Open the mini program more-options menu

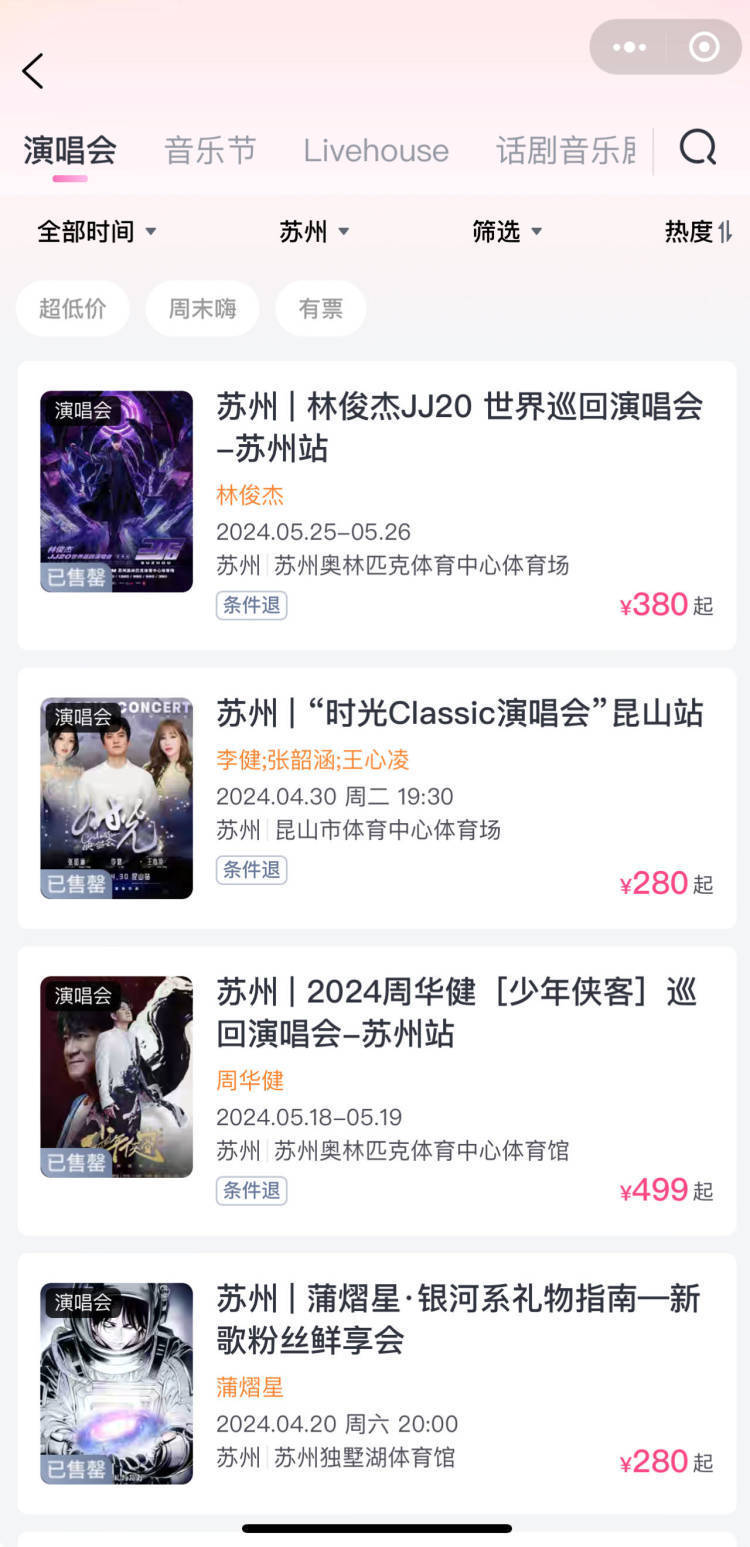[629, 47]
